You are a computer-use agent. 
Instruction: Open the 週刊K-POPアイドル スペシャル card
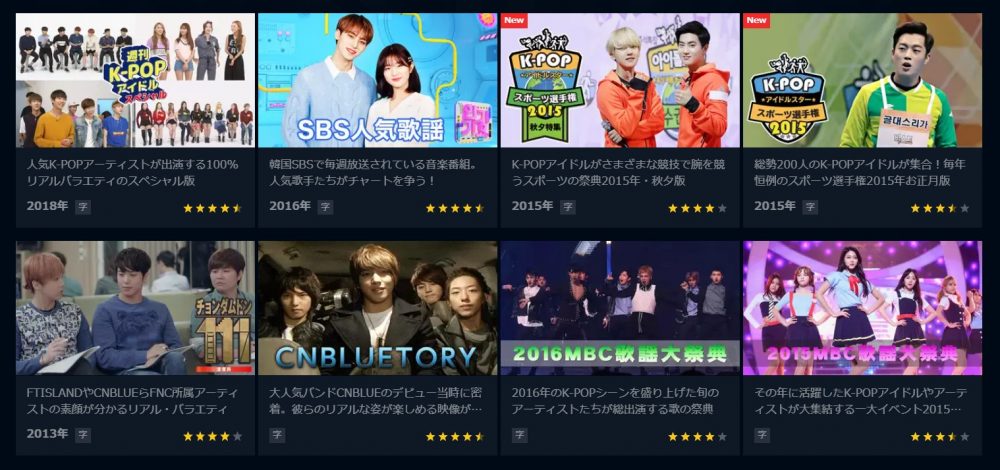[135, 81]
